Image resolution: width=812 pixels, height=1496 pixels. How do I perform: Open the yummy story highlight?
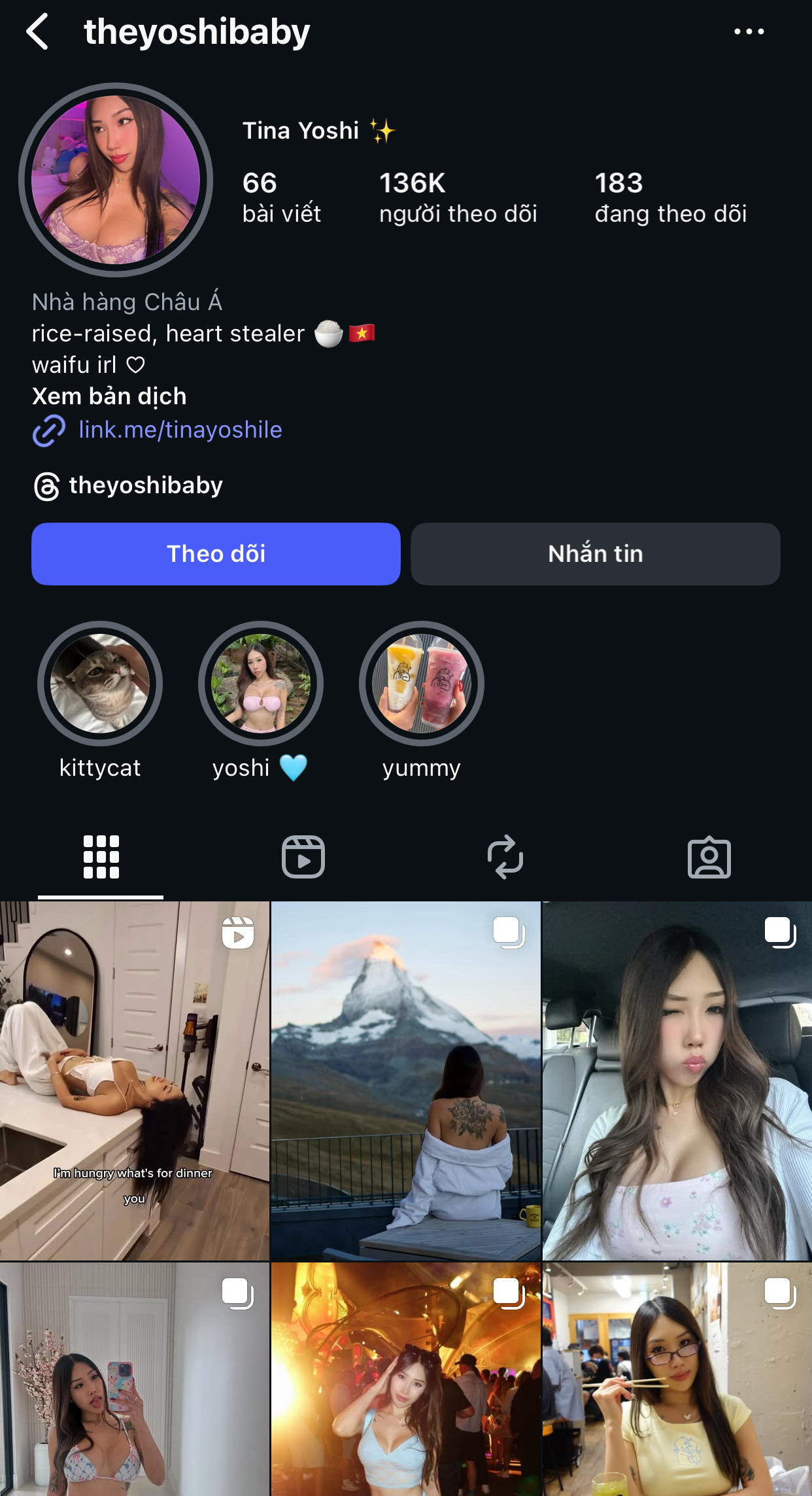tap(421, 684)
